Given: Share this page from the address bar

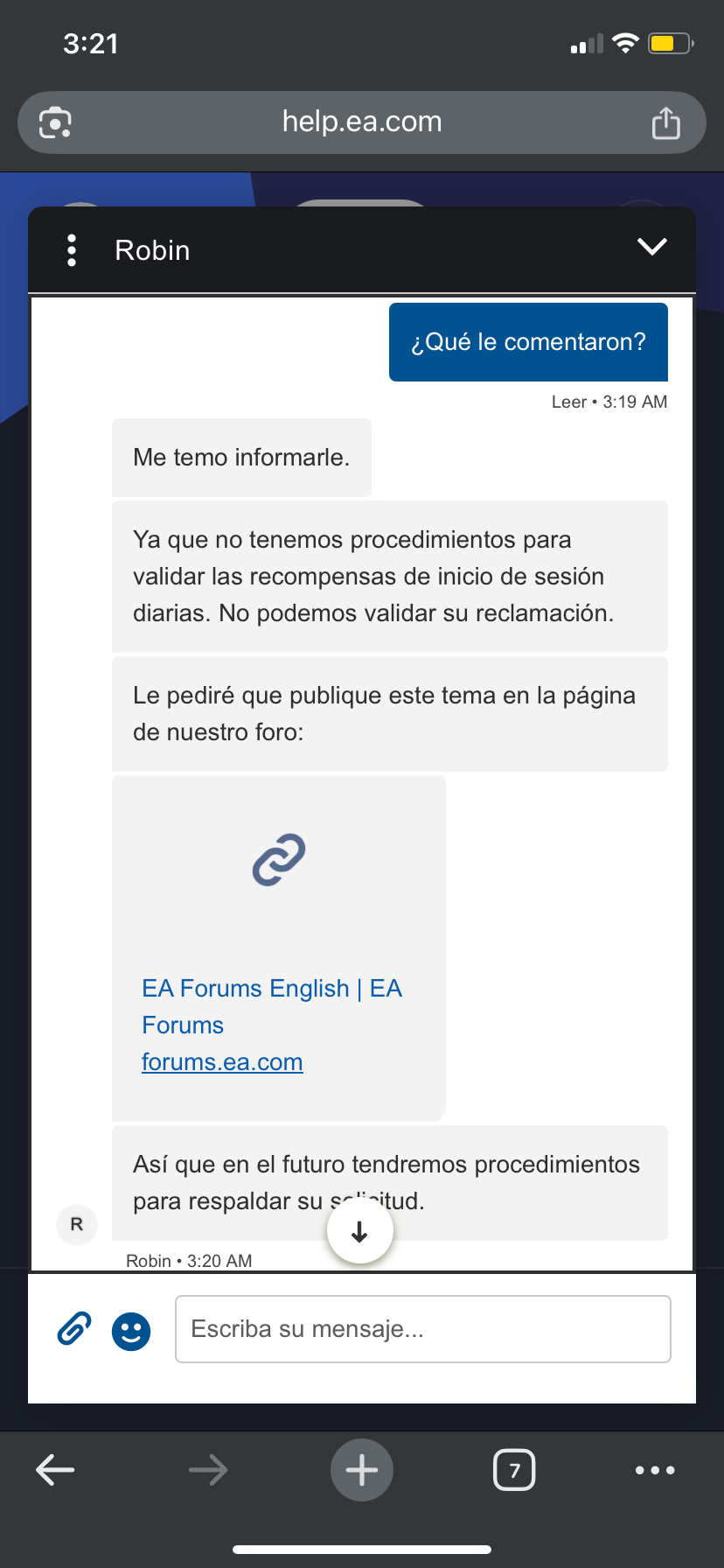Looking at the screenshot, I should 666,122.
